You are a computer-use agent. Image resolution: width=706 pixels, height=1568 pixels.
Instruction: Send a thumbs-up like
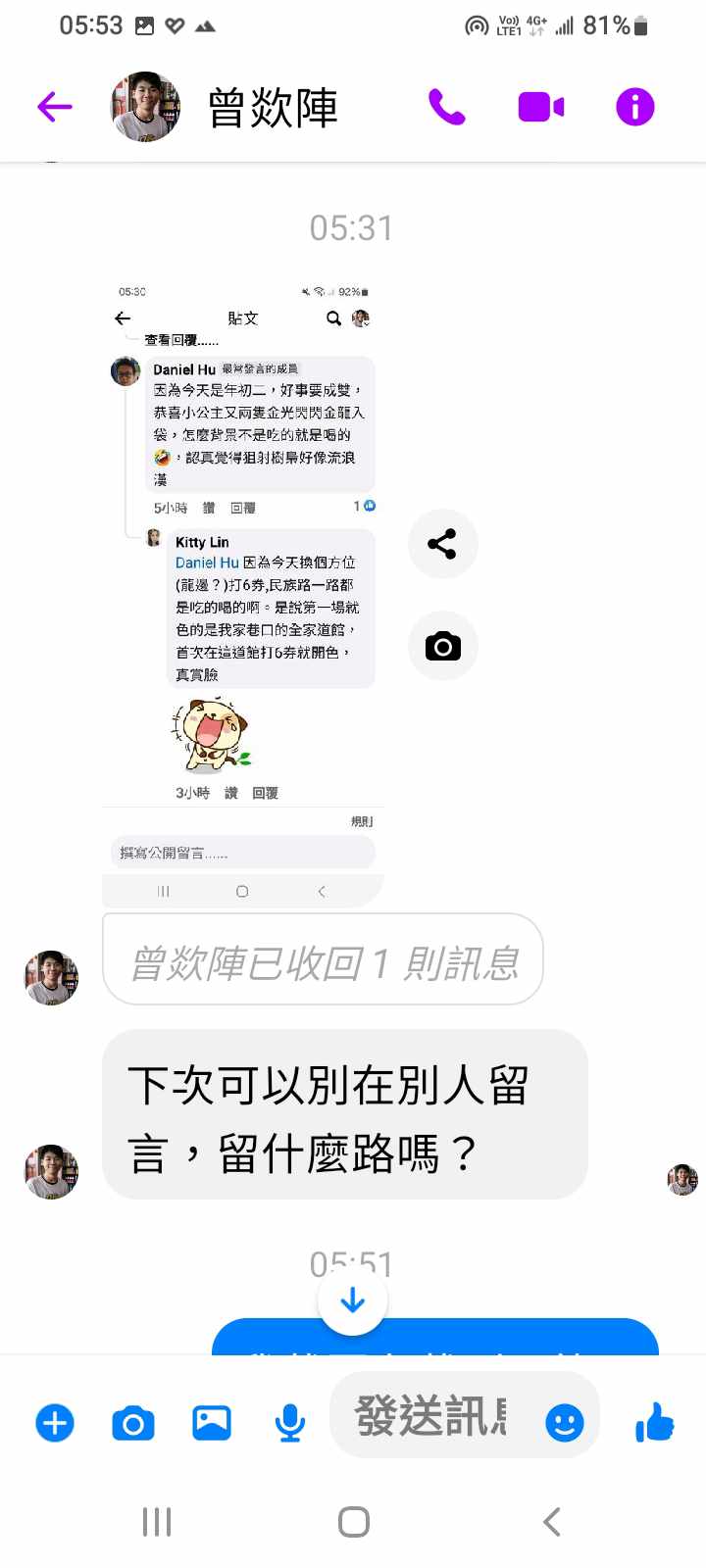coord(654,1423)
